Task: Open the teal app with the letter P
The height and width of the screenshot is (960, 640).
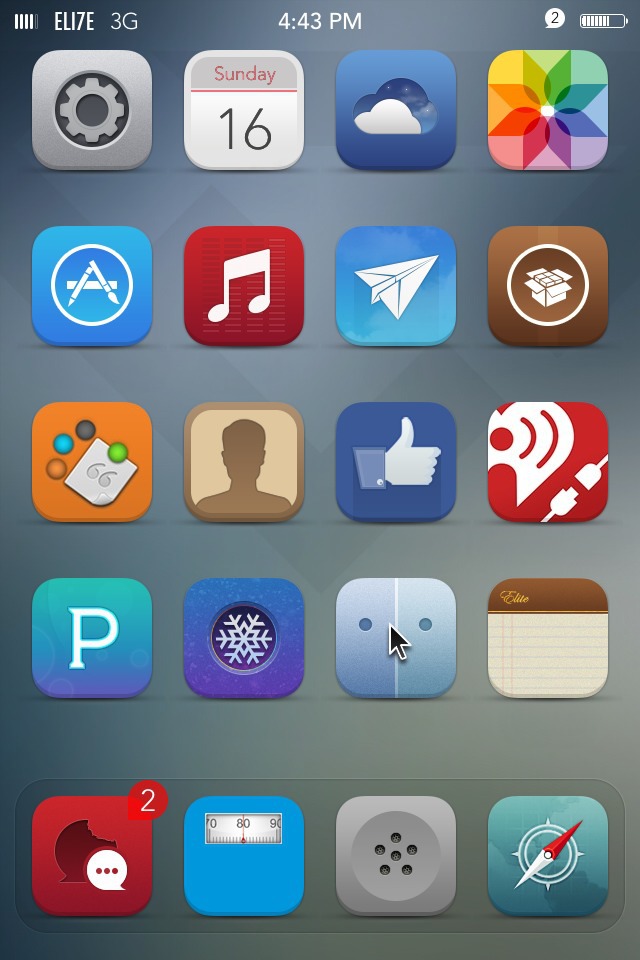Action: tap(92, 638)
